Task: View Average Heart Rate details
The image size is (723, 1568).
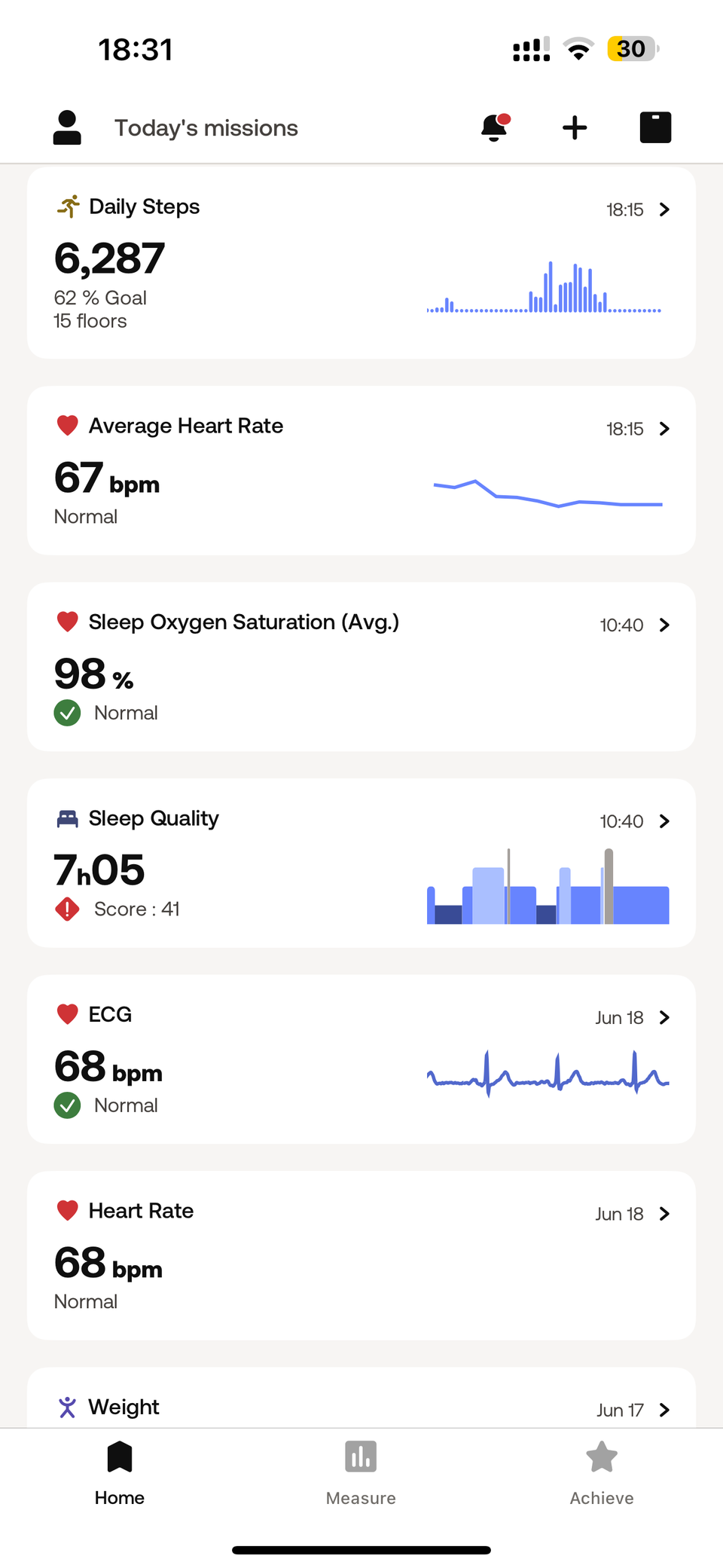Action: 361,471
